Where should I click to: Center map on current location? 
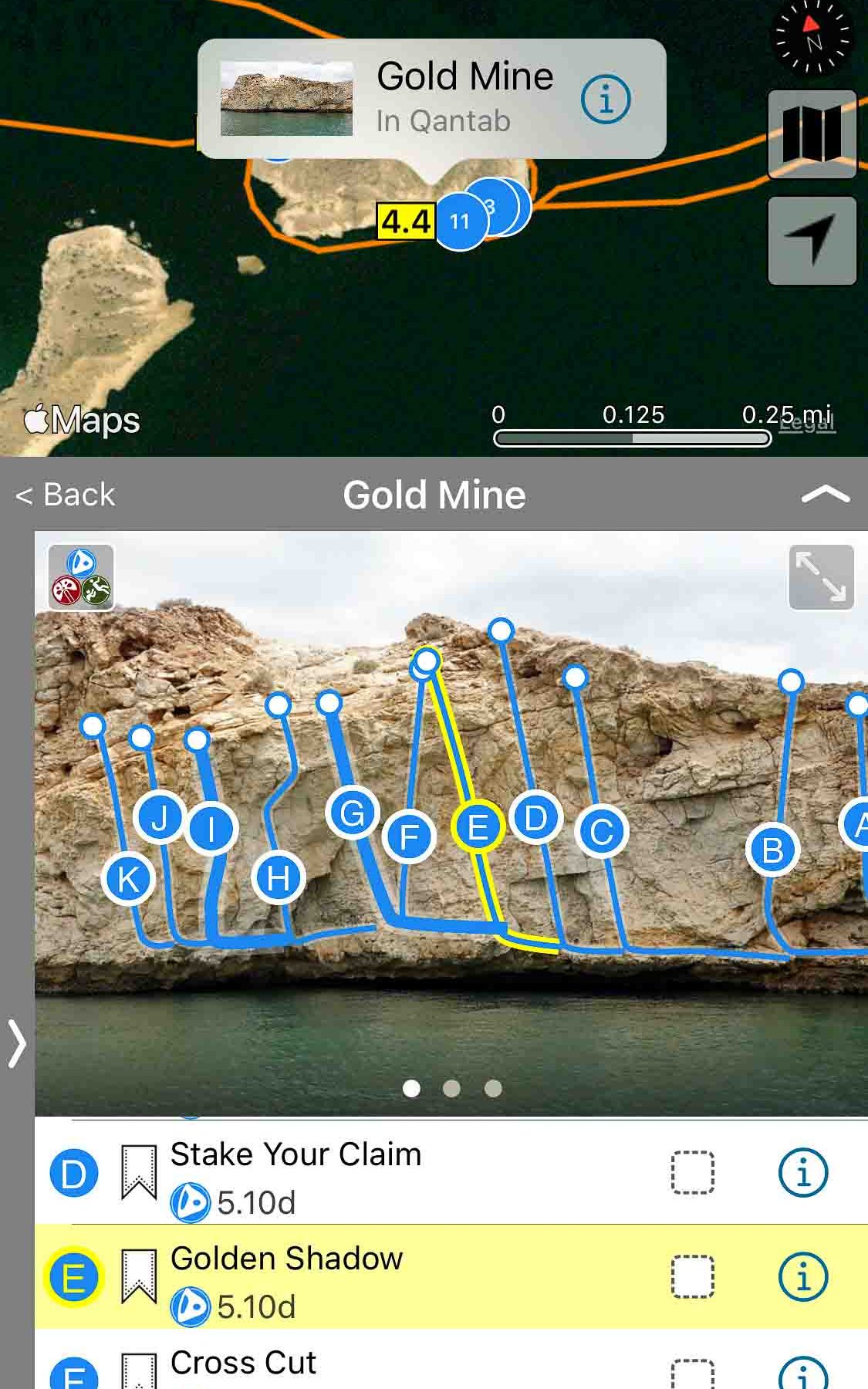coord(812,241)
